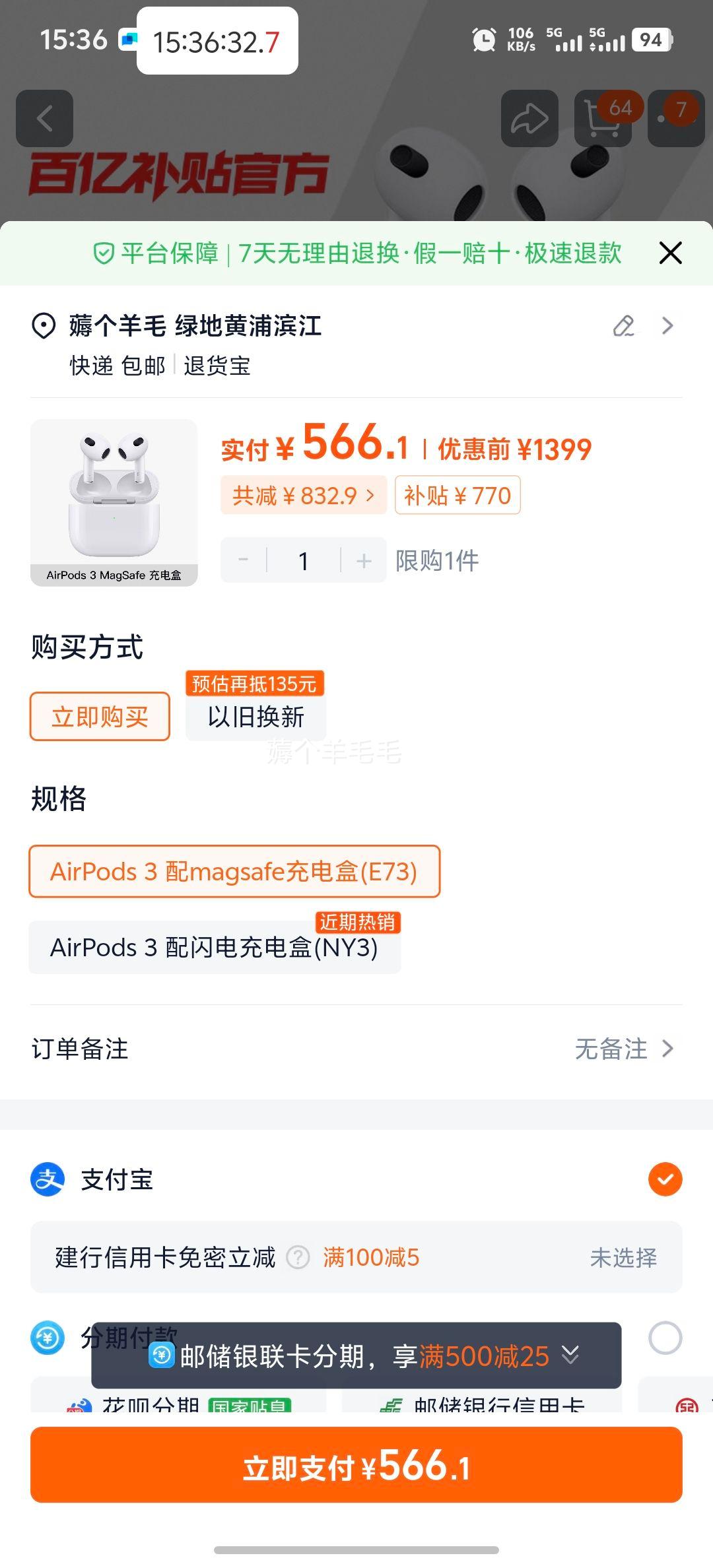Tap 立即支付¥566.1 to pay now
Viewport: 713px width, 1568px height.
pyautogui.click(x=356, y=1465)
